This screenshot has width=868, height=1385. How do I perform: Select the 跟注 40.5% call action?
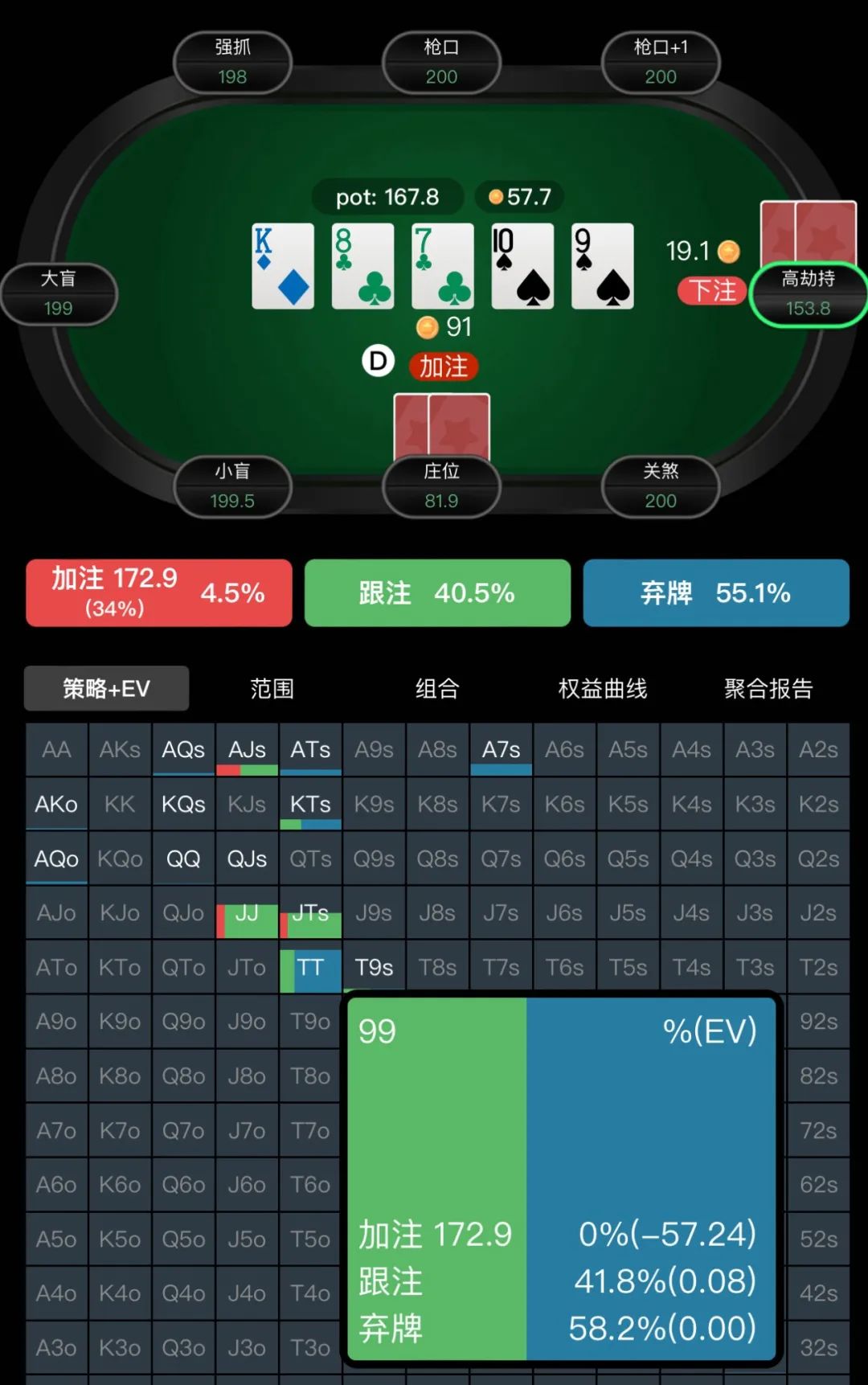click(437, 592)
